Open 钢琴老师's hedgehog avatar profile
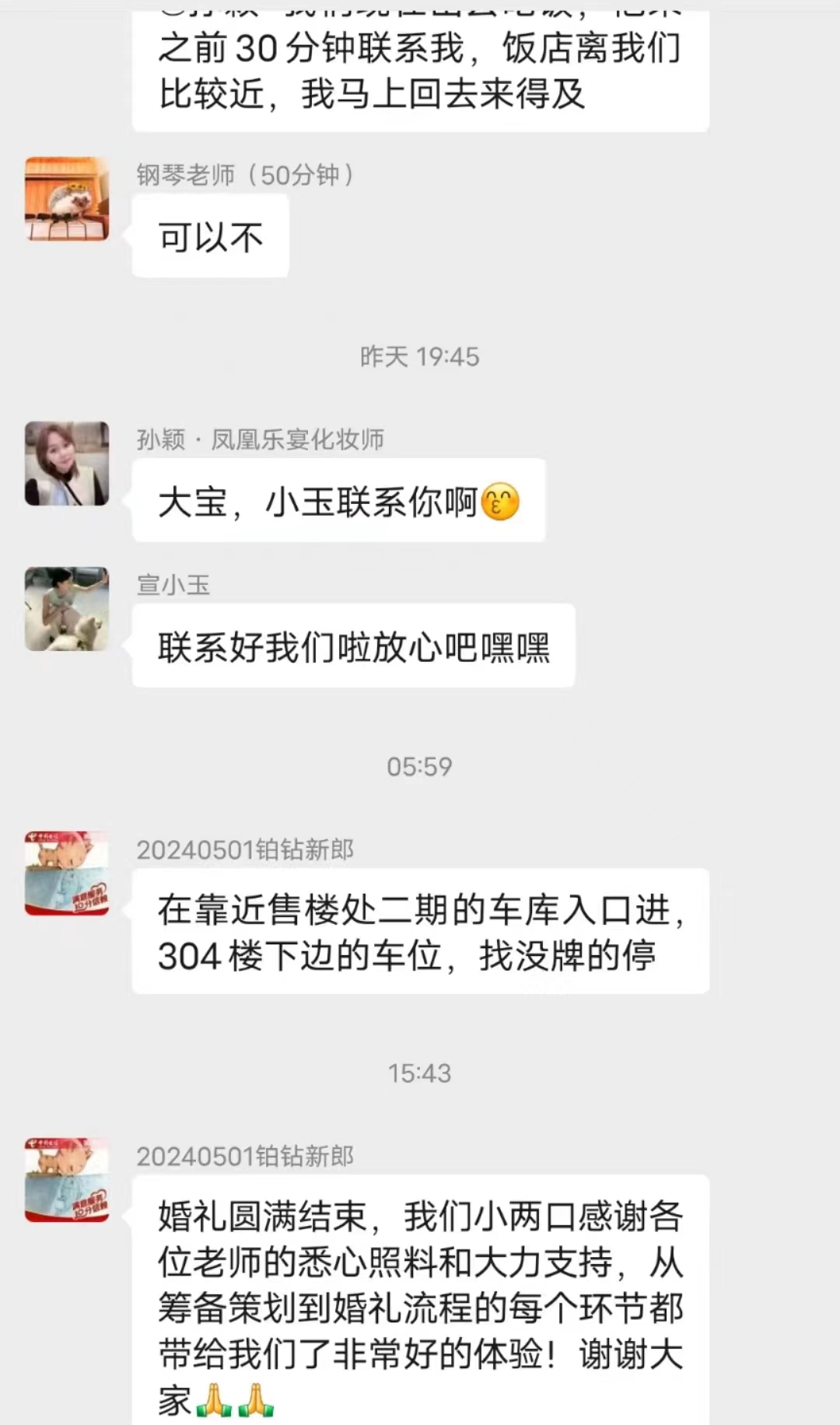Viewport: 840px width, 1425px height. click(x=67, y=199)
